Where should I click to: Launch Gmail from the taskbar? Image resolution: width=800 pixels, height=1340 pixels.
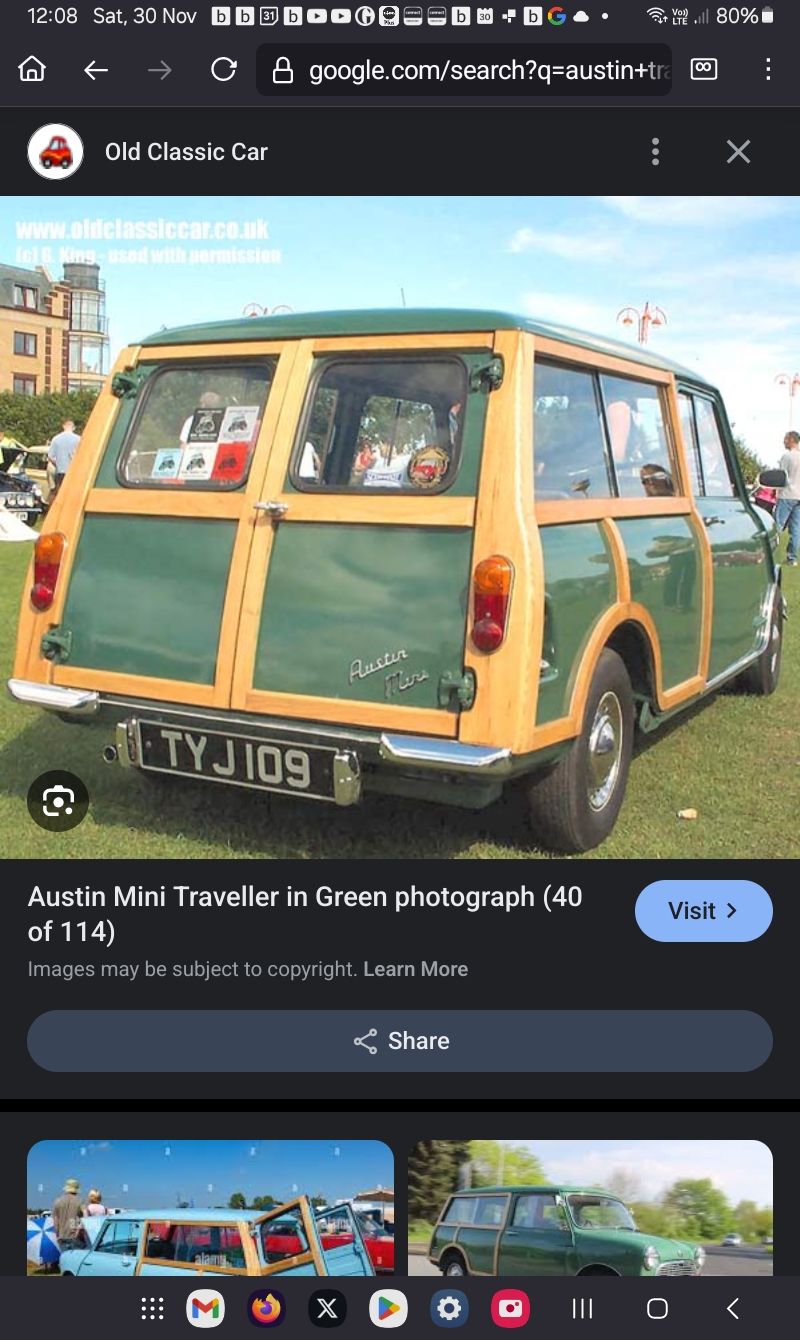(205, 1308)
